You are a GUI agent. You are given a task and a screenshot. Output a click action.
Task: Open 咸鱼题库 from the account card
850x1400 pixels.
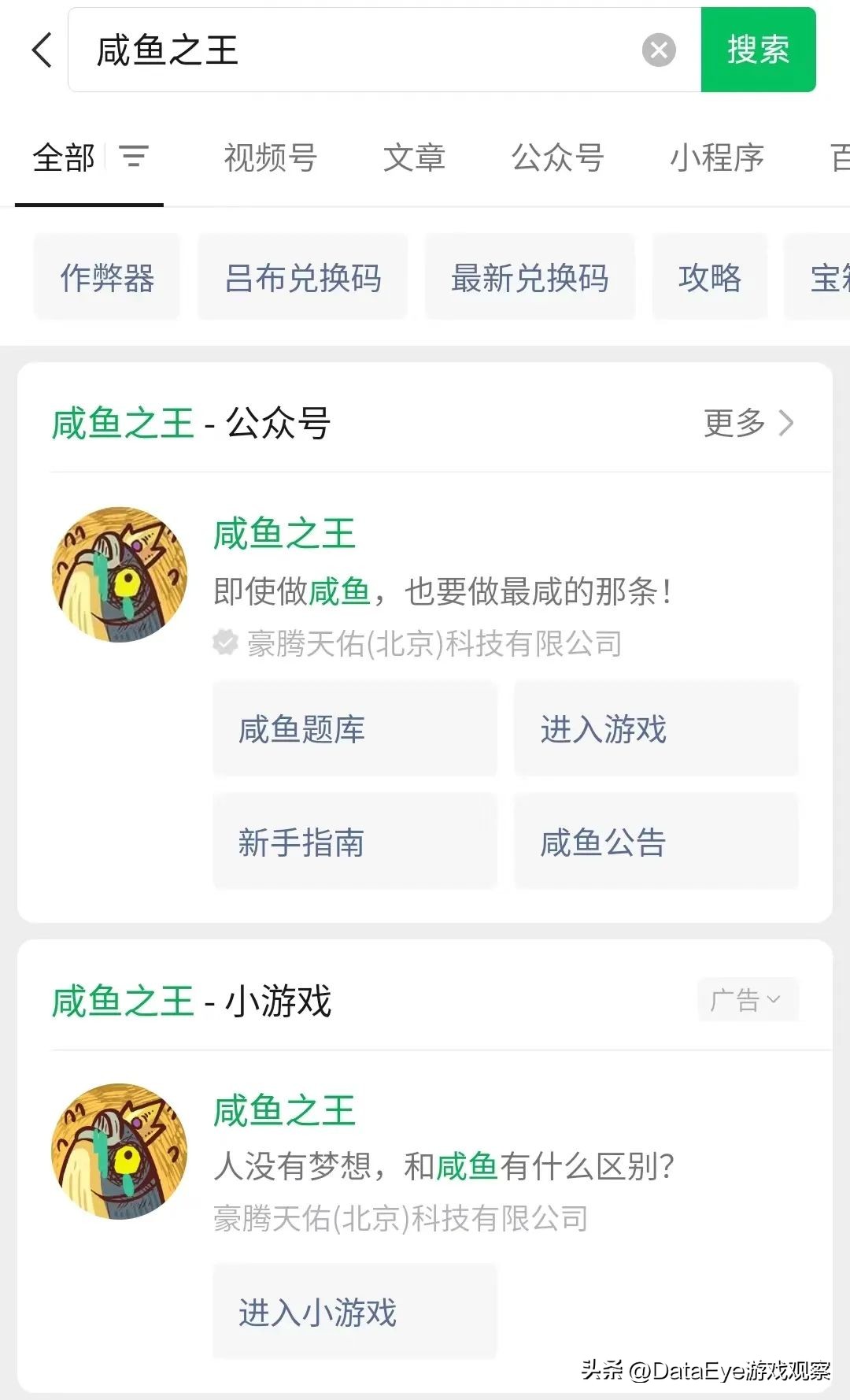coord(353,730)
